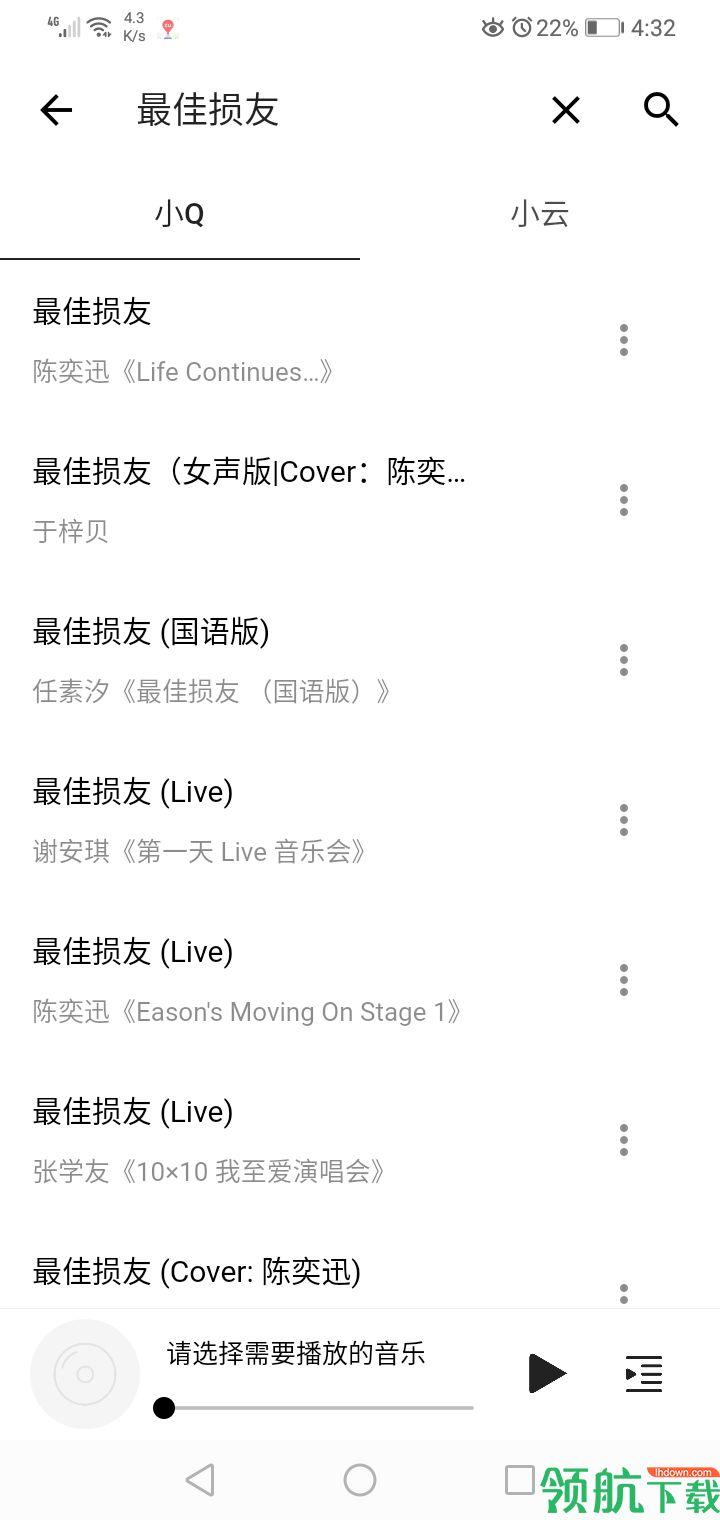Open the more menu for 于梓贝's song
Screen dimensions: 720x1520
coord(624,500)
